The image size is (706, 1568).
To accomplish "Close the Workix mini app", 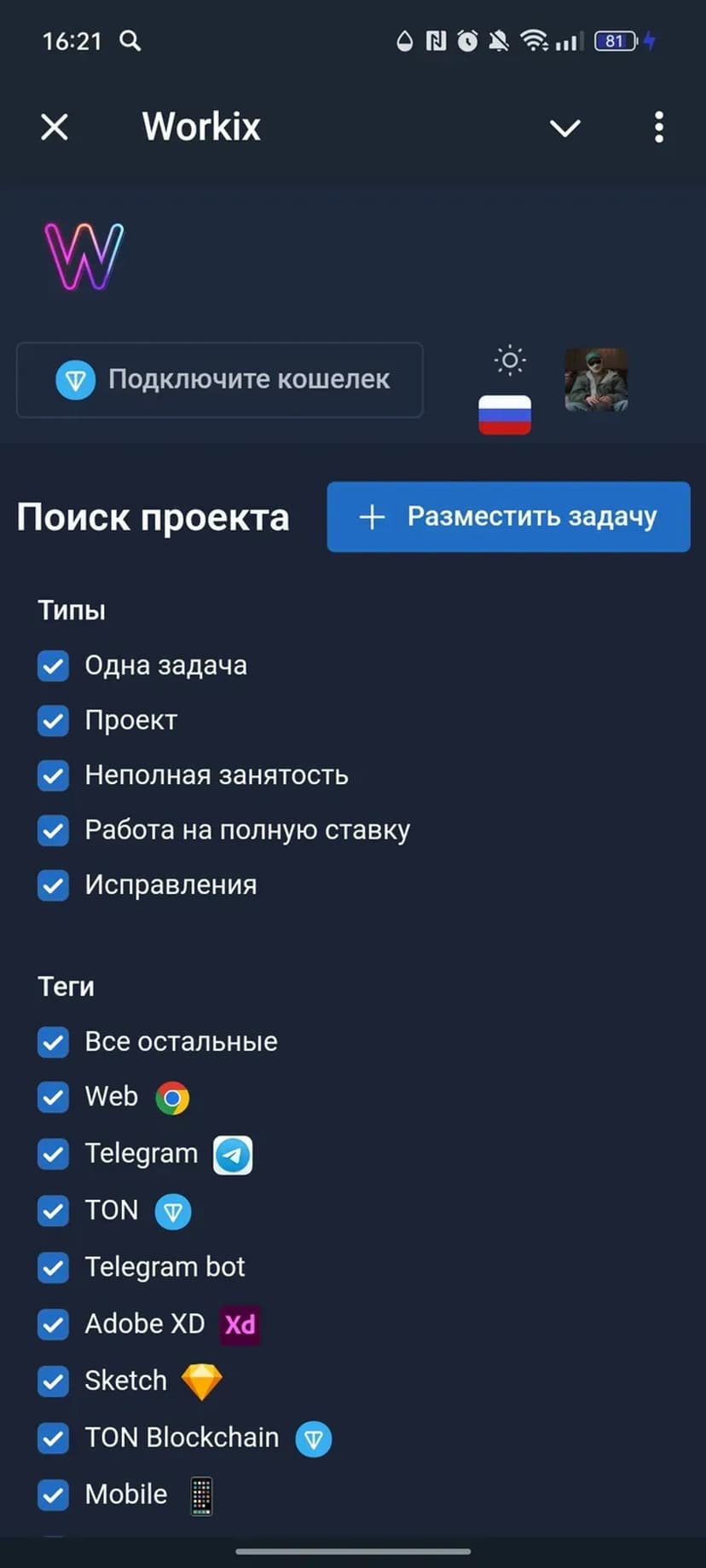I will point(55,128).
